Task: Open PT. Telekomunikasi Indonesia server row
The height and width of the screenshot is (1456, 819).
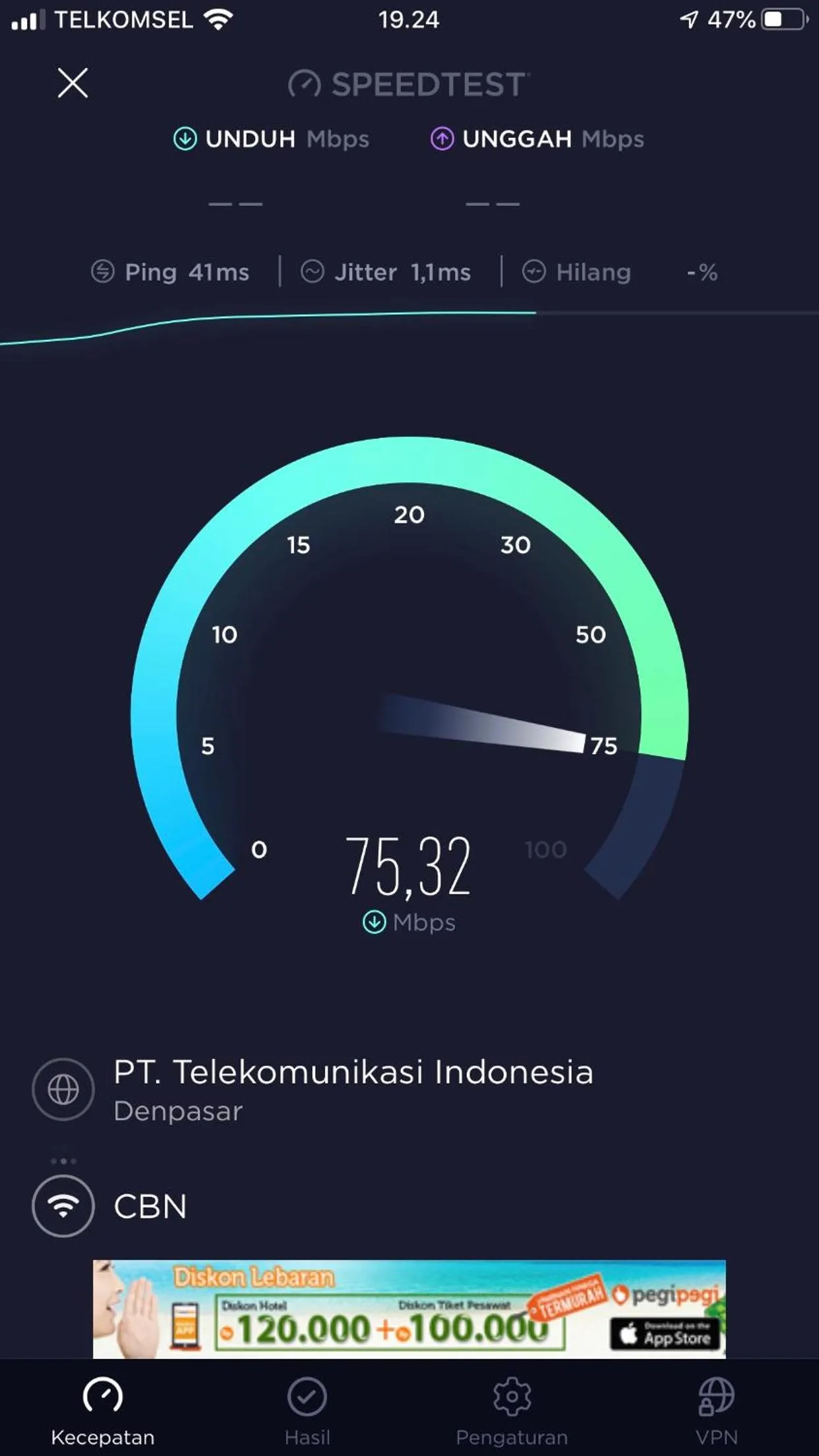Action: pyautogui.click(x=353, y=1089)
